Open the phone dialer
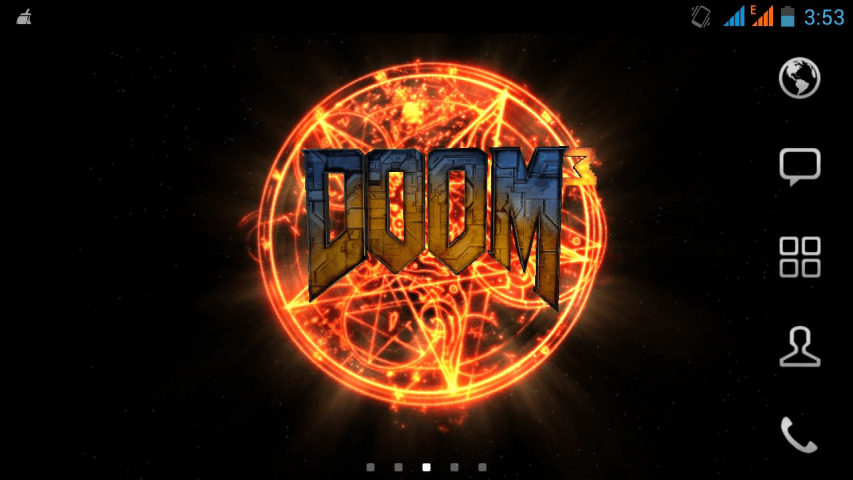This screenshot has height=480, width=853. tap(799, 435)
